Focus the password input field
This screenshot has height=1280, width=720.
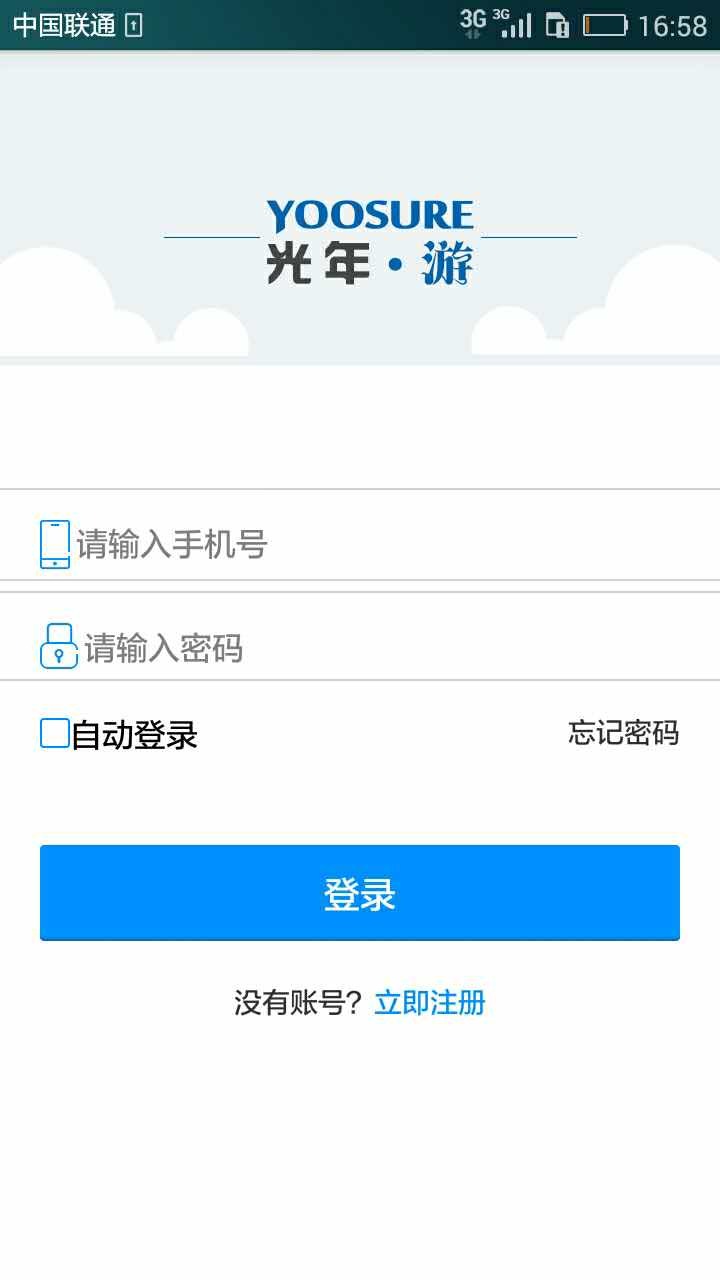(380, 648)
